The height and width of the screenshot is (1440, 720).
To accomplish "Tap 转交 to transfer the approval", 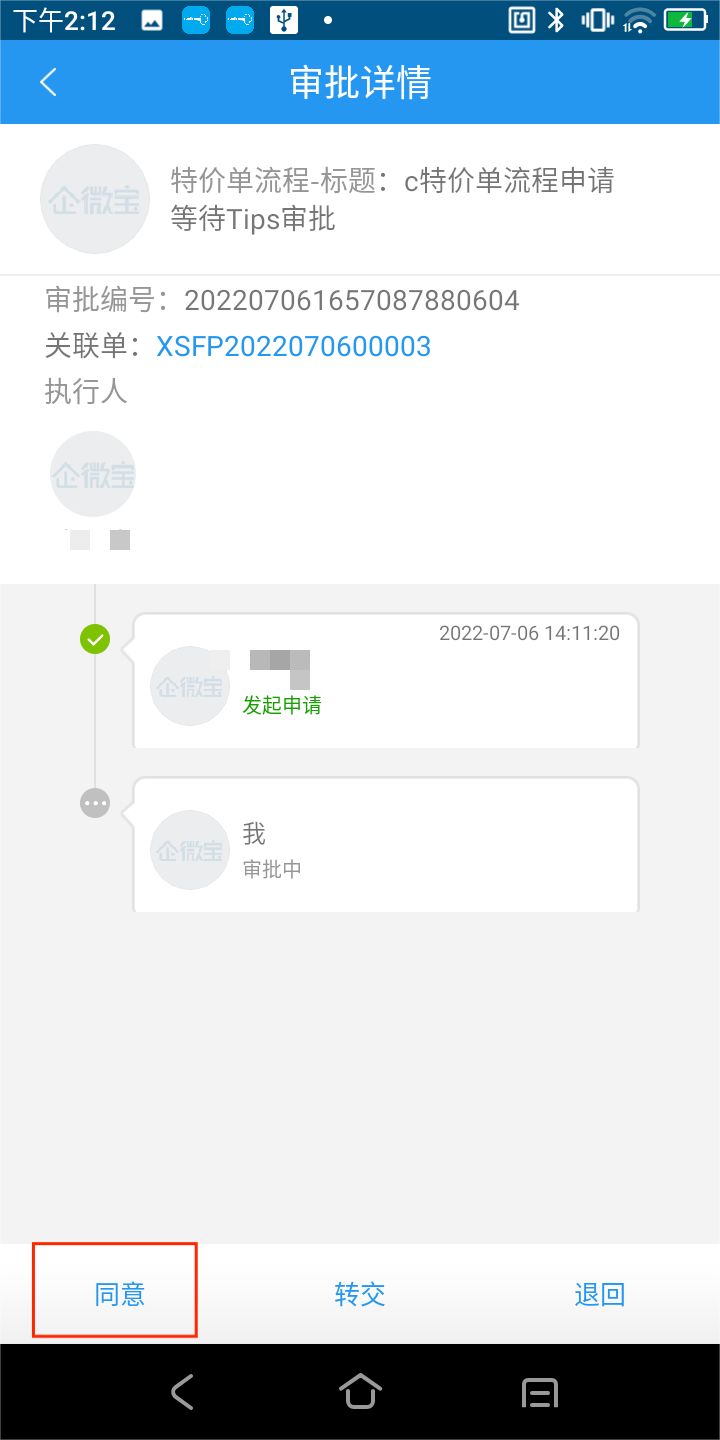I will click(360, 1294).
